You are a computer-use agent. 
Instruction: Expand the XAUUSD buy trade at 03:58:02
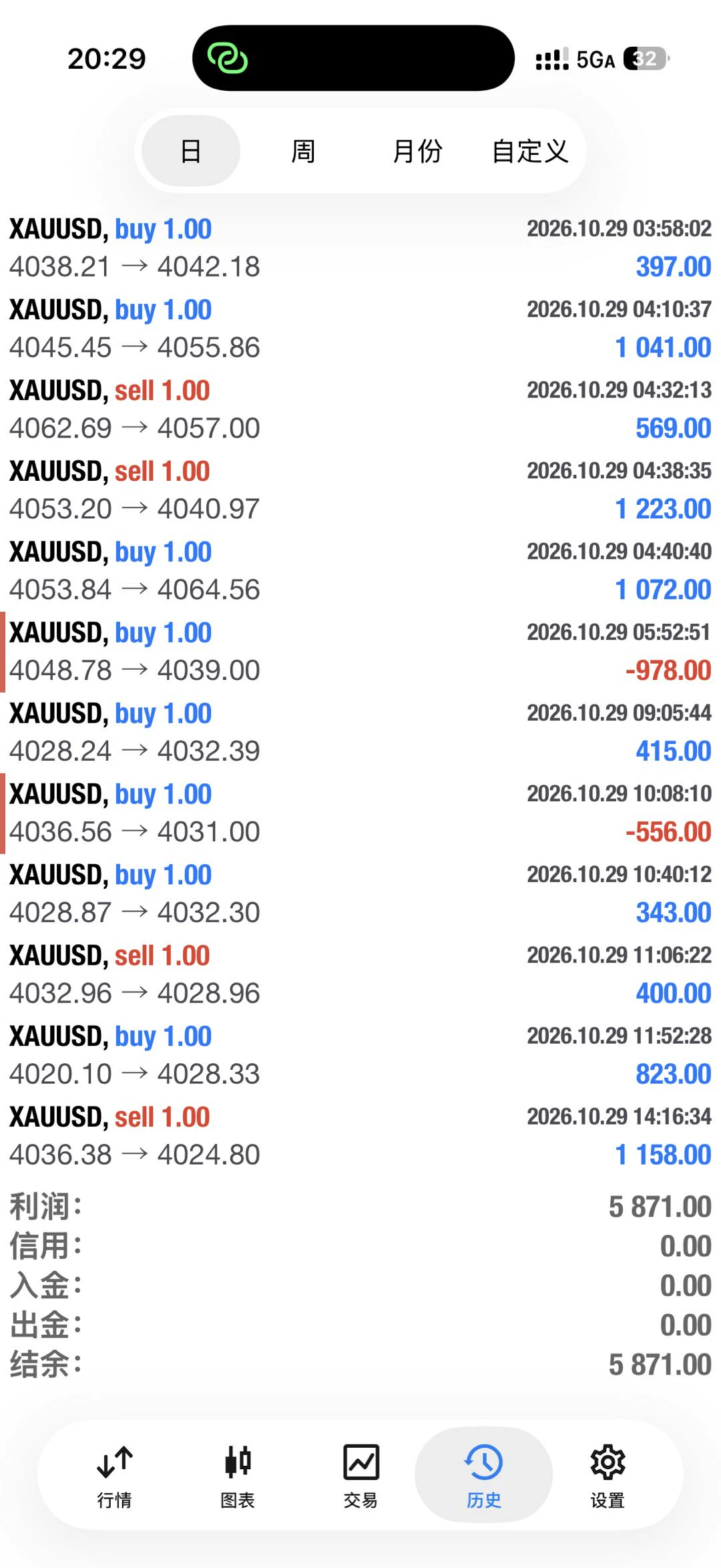pyautogui.click(x=360, y=248)
